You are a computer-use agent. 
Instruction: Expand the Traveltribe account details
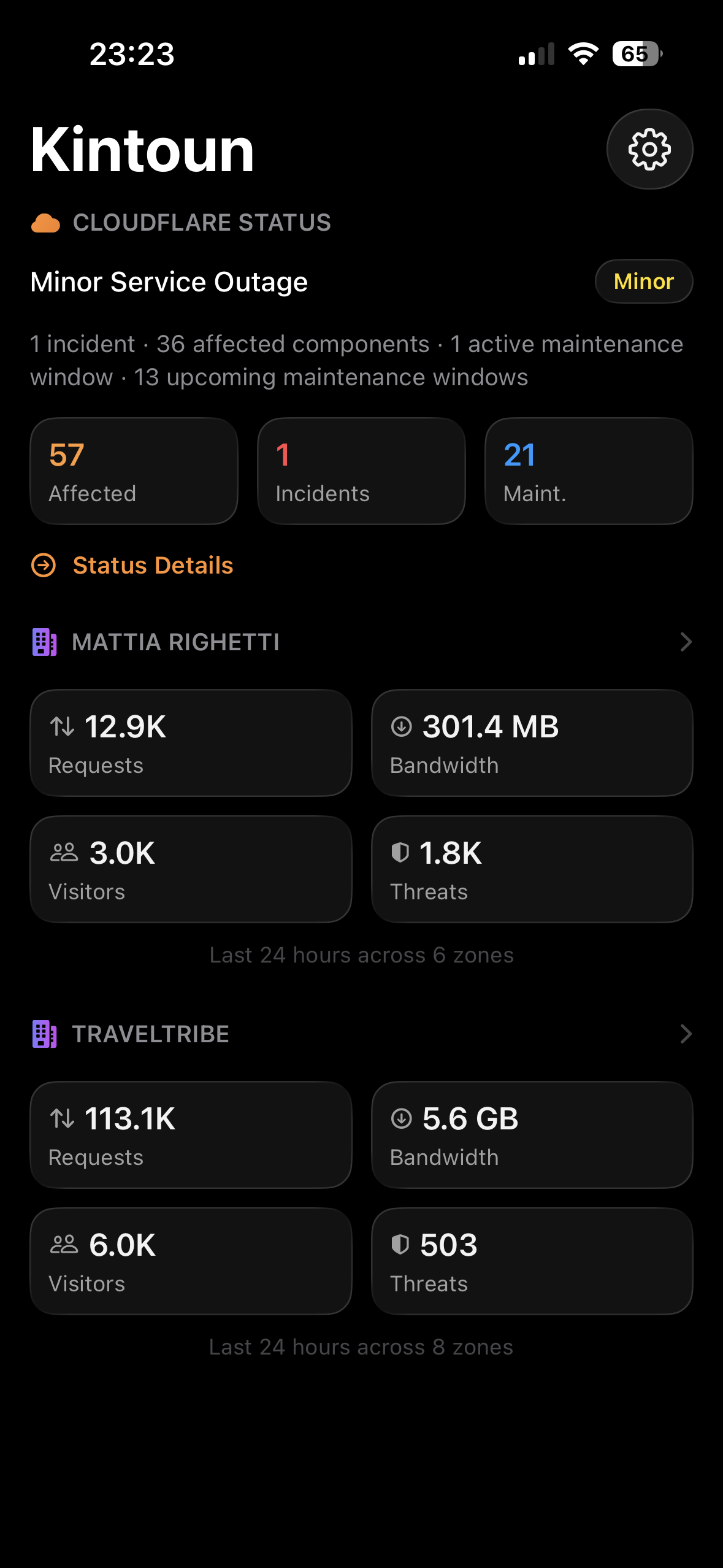686,1034
